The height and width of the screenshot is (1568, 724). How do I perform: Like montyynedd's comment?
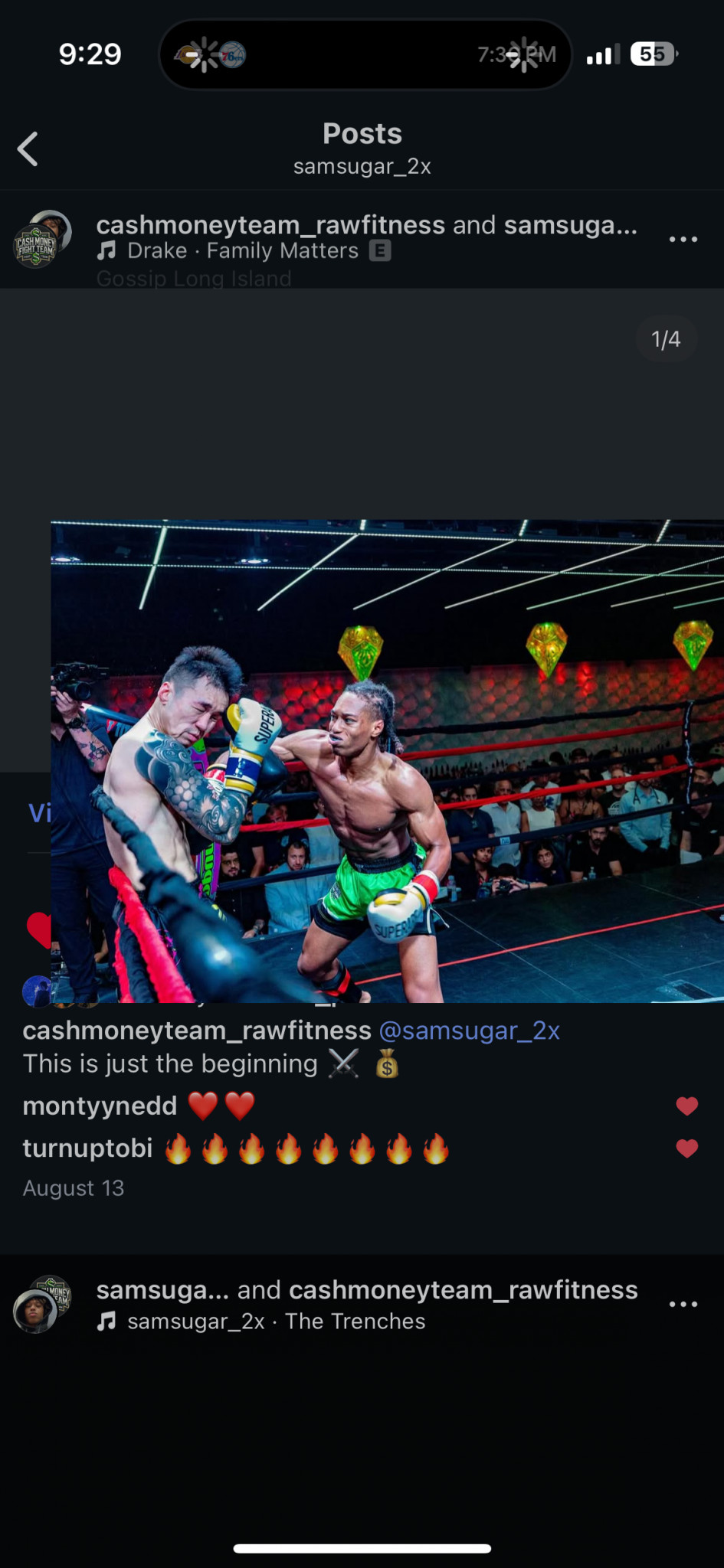(686, 1106)
